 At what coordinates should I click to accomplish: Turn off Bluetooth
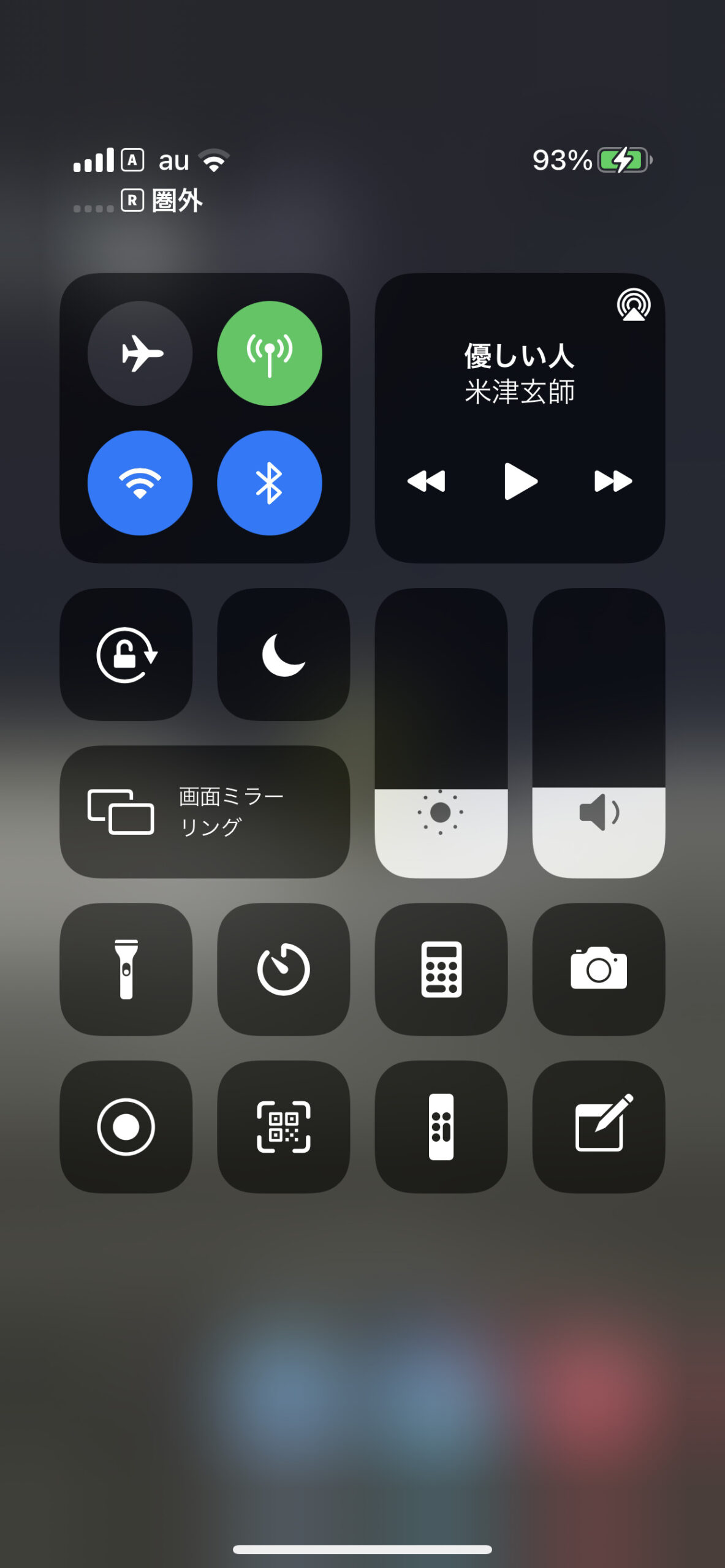[270, 483]
